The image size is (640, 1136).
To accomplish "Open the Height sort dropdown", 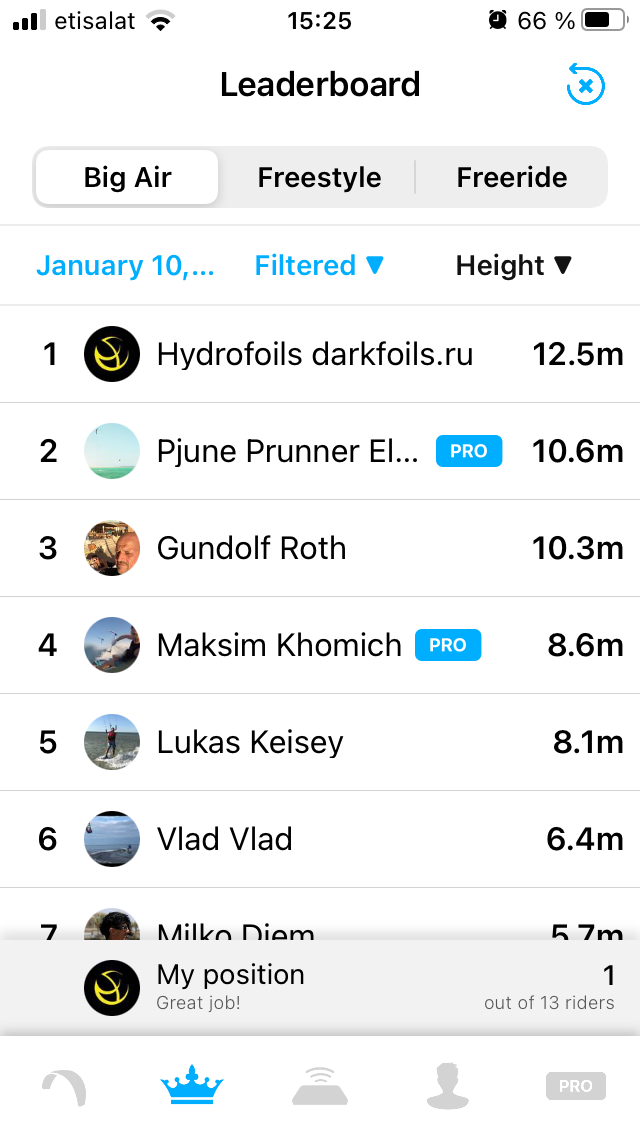I will tap(513, 266).
